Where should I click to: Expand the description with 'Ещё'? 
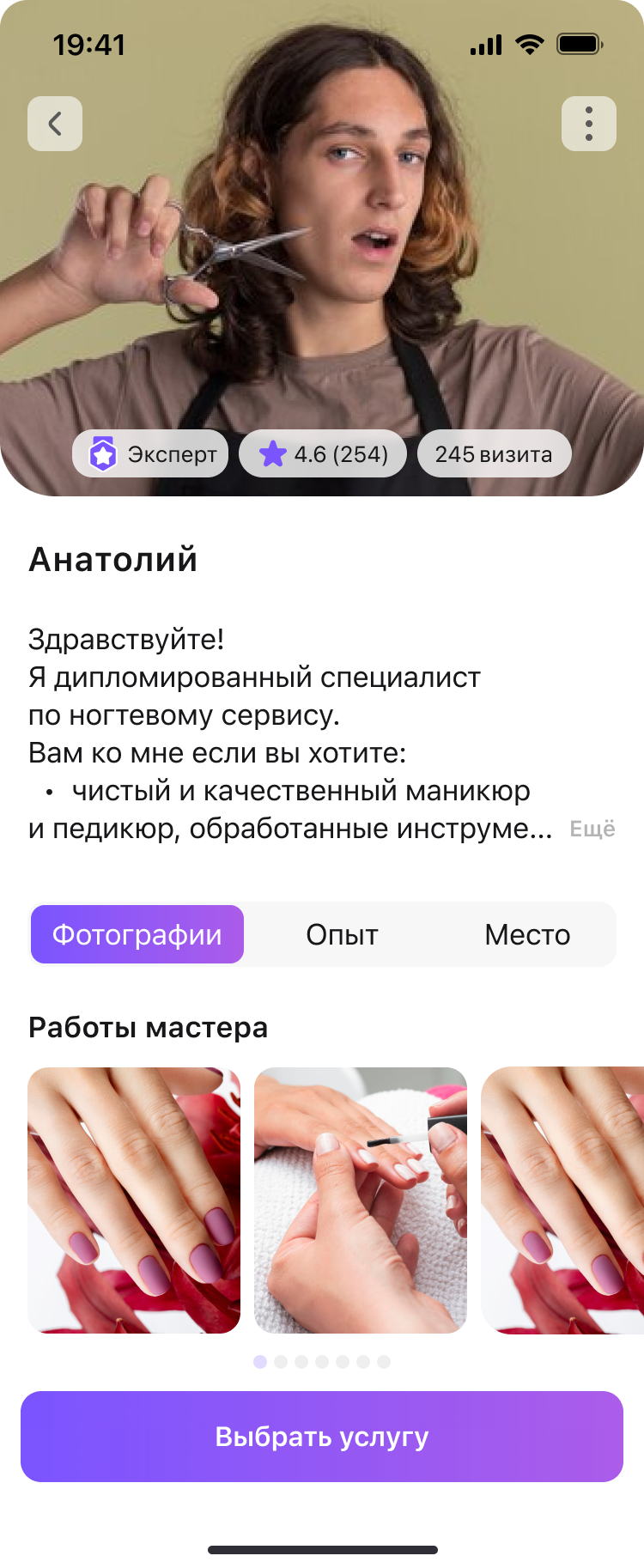coord(592,827)
